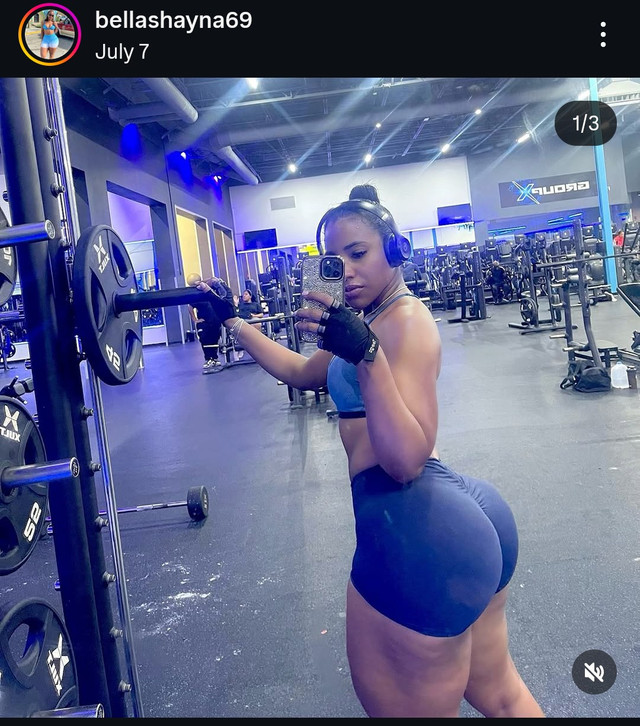Unmute the post's sound
This screenshot has width=640, height=726.
[594, 671]
